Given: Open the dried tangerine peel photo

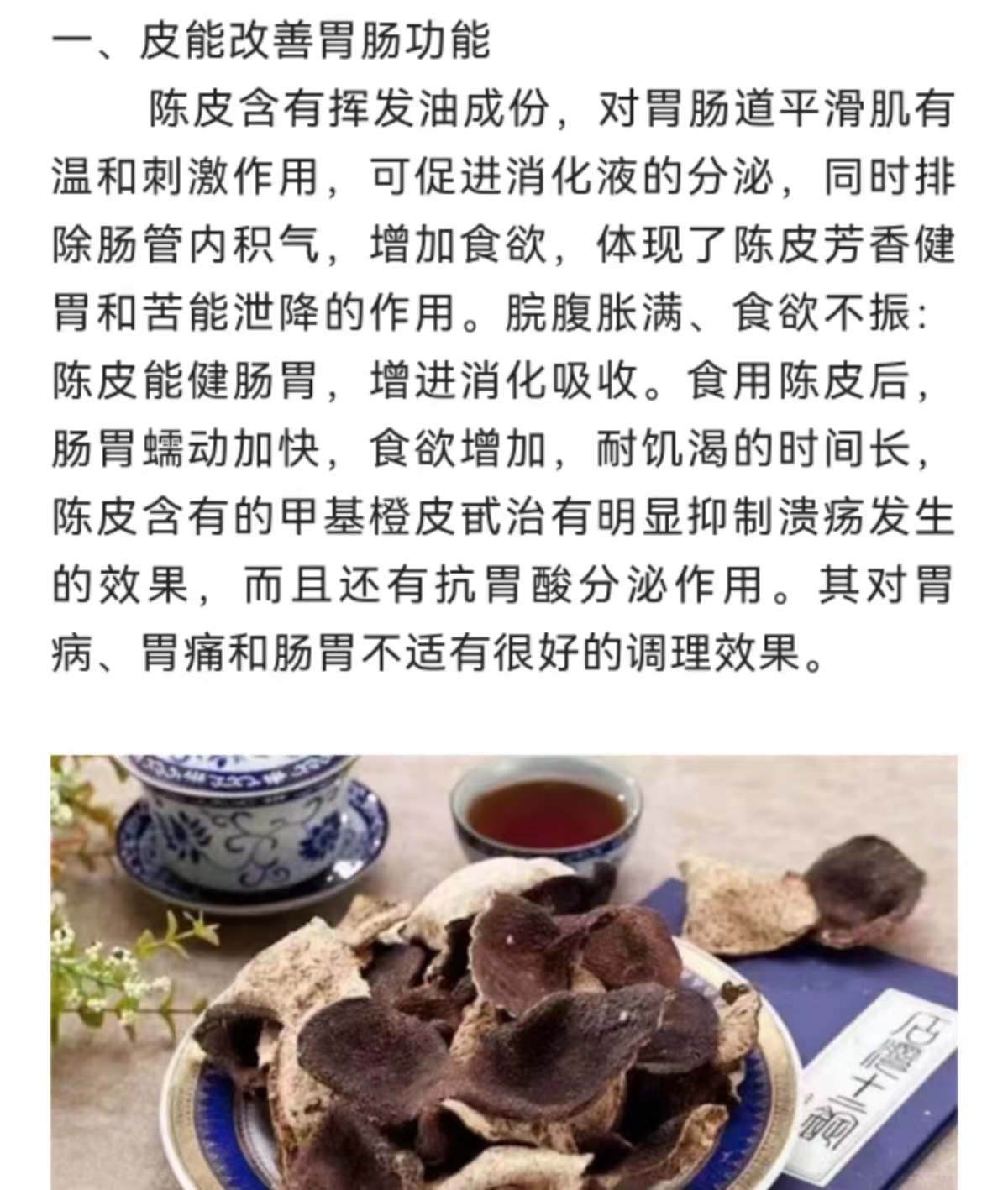Looking at the screenshot, I should (504, 972).
